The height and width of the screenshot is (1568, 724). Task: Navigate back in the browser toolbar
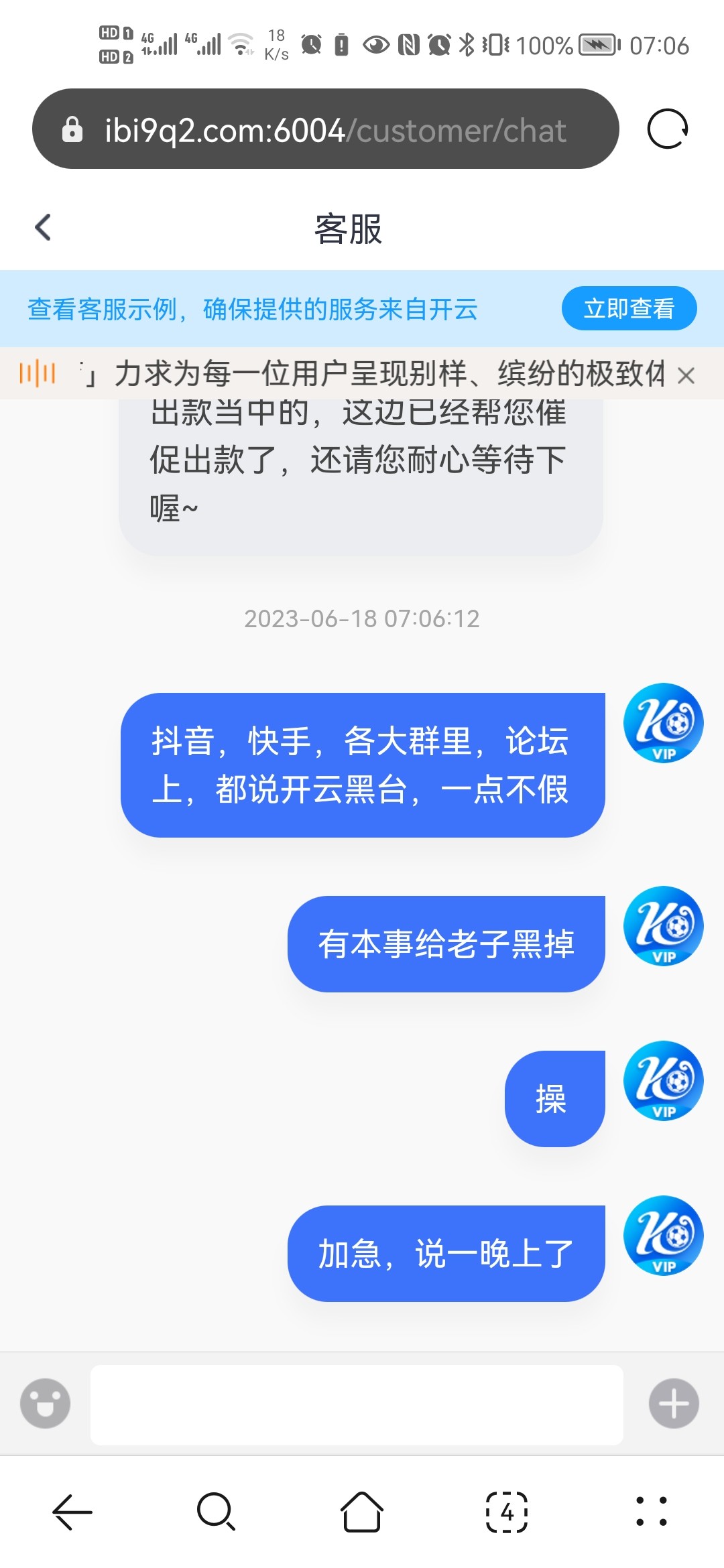click(72, 1512)
